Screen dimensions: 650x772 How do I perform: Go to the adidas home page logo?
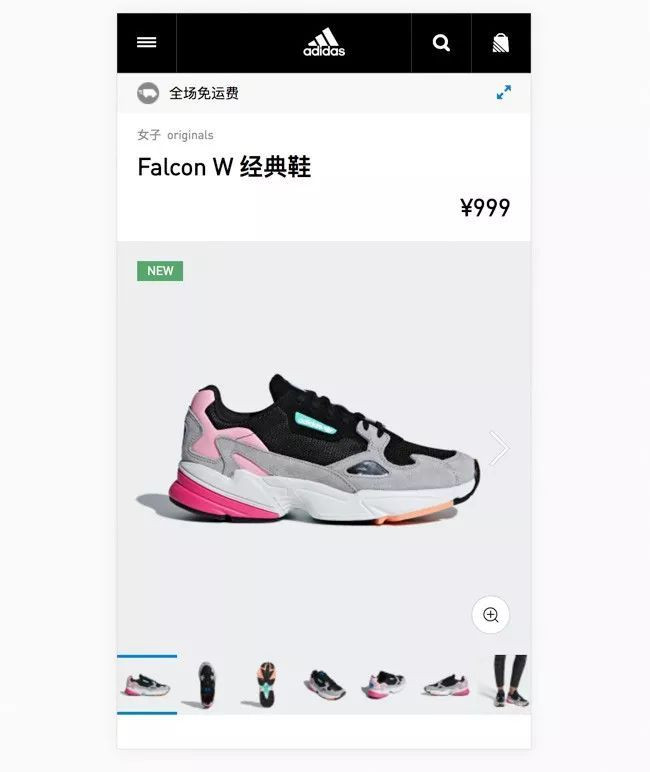pos(324,43)
